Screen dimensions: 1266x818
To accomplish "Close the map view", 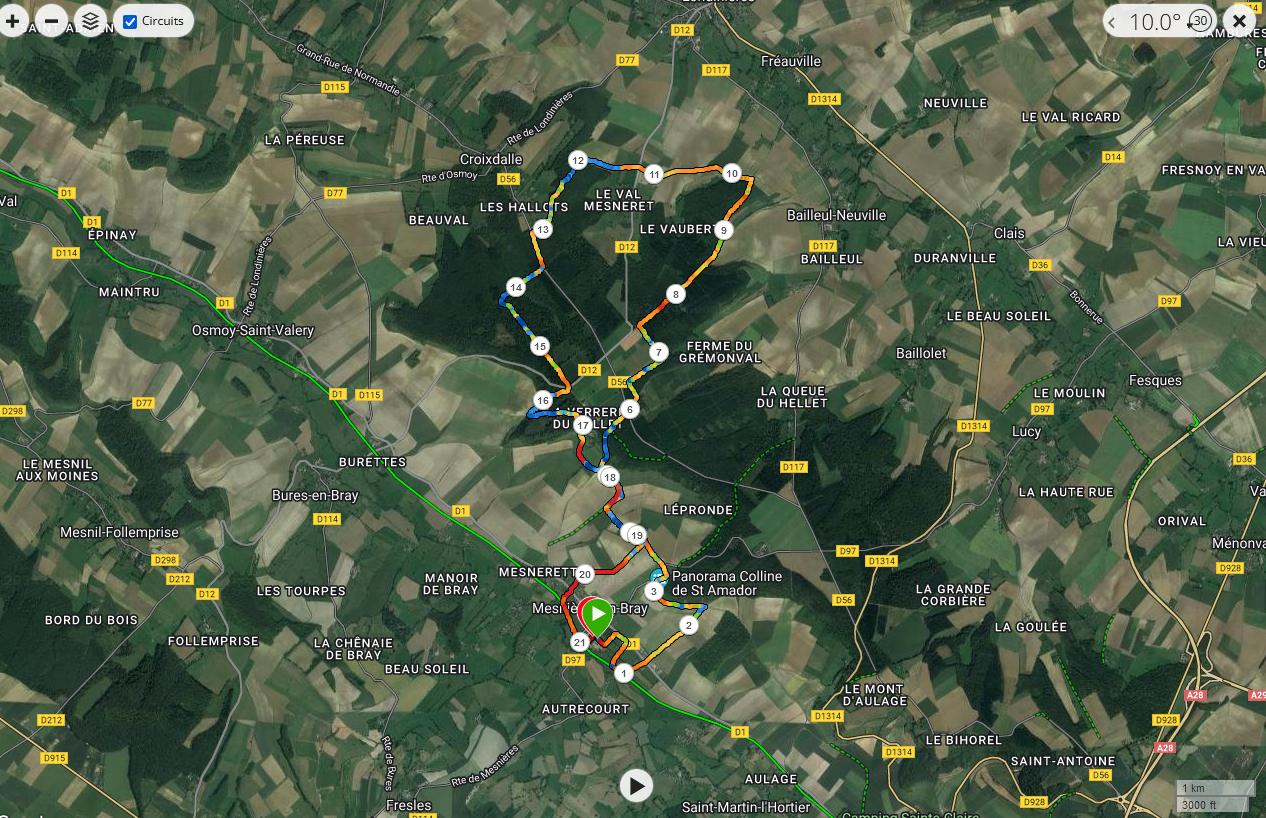I will pyautogui.click(x=1239, y=21).
